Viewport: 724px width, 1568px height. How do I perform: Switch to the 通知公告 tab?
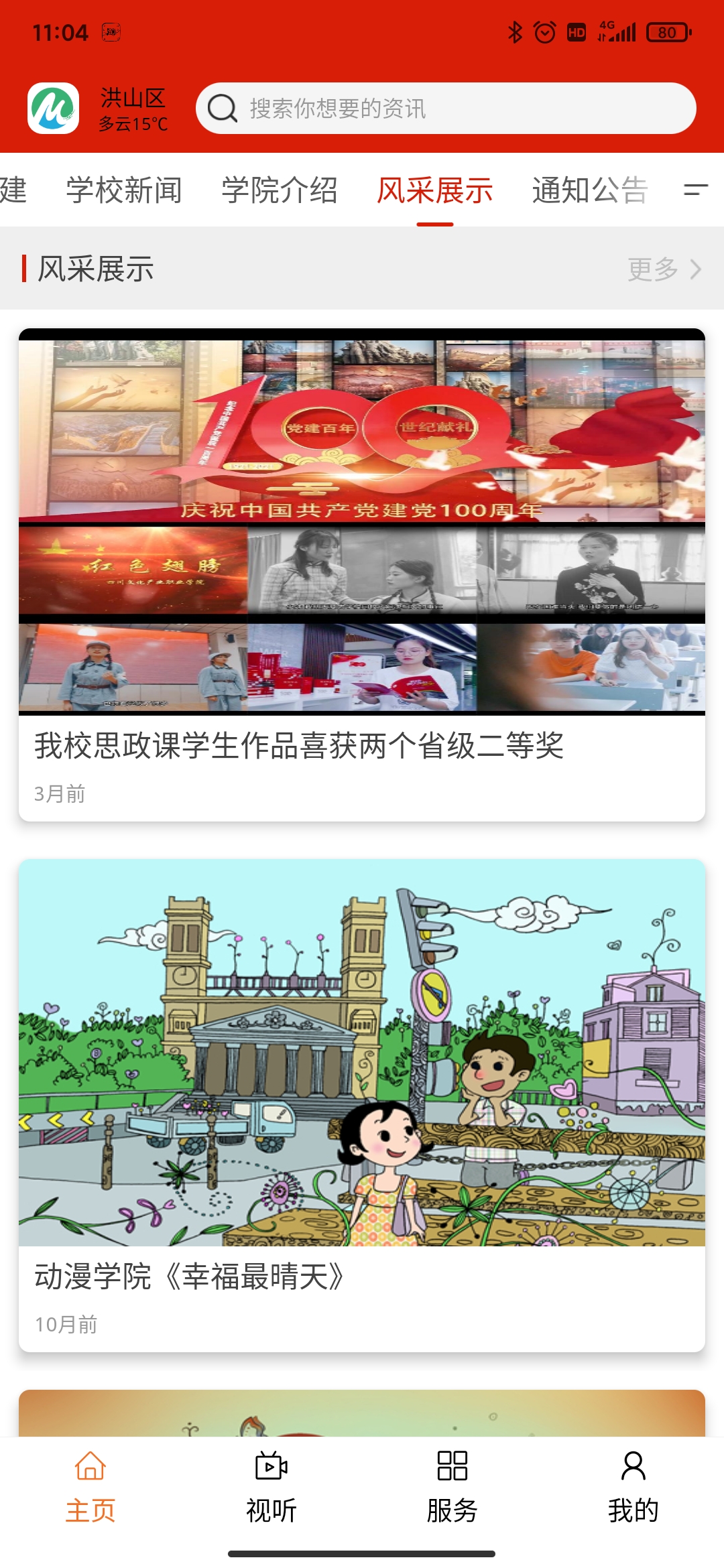tap(589, 190)
